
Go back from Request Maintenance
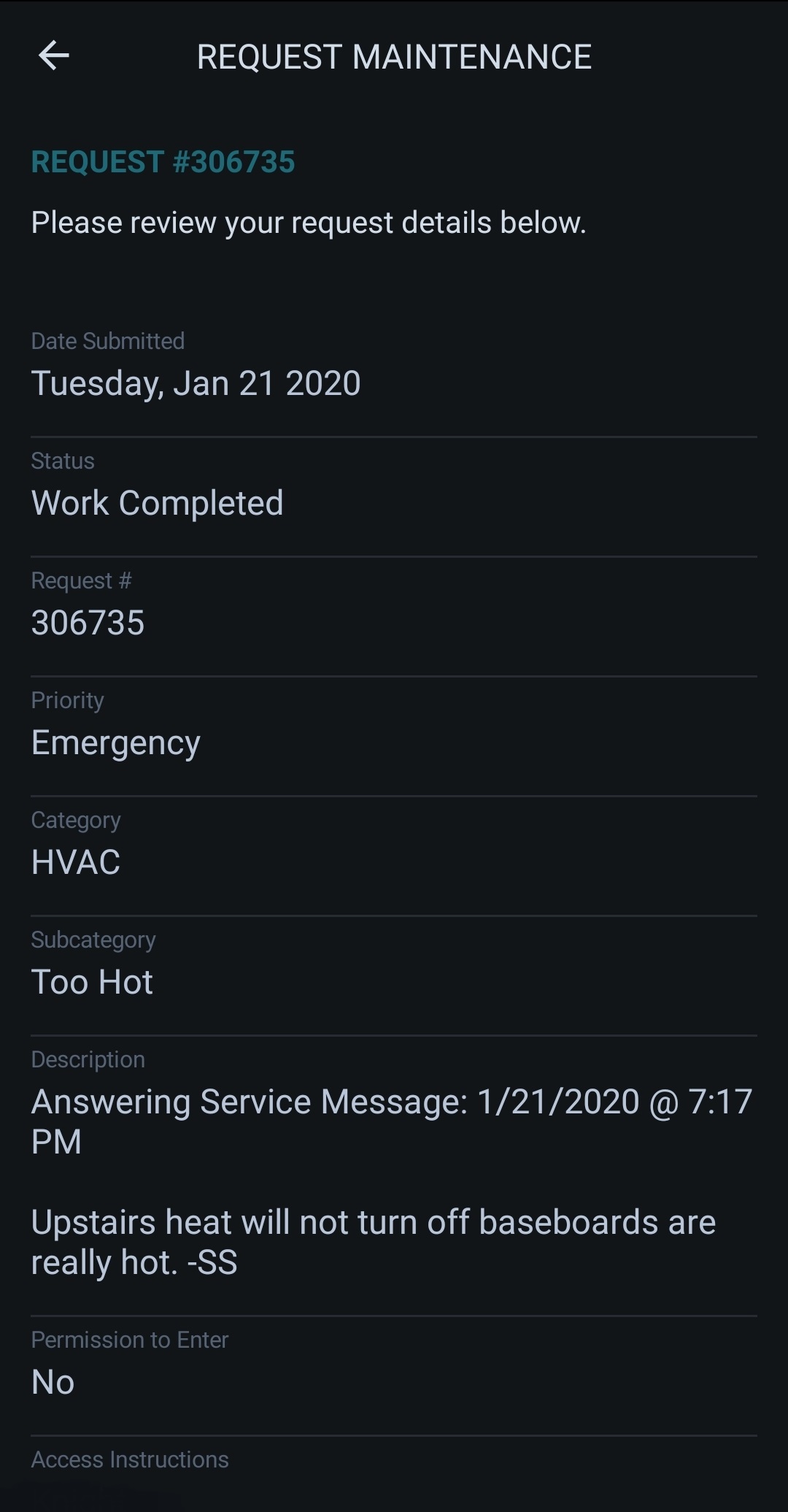point(53,55)
